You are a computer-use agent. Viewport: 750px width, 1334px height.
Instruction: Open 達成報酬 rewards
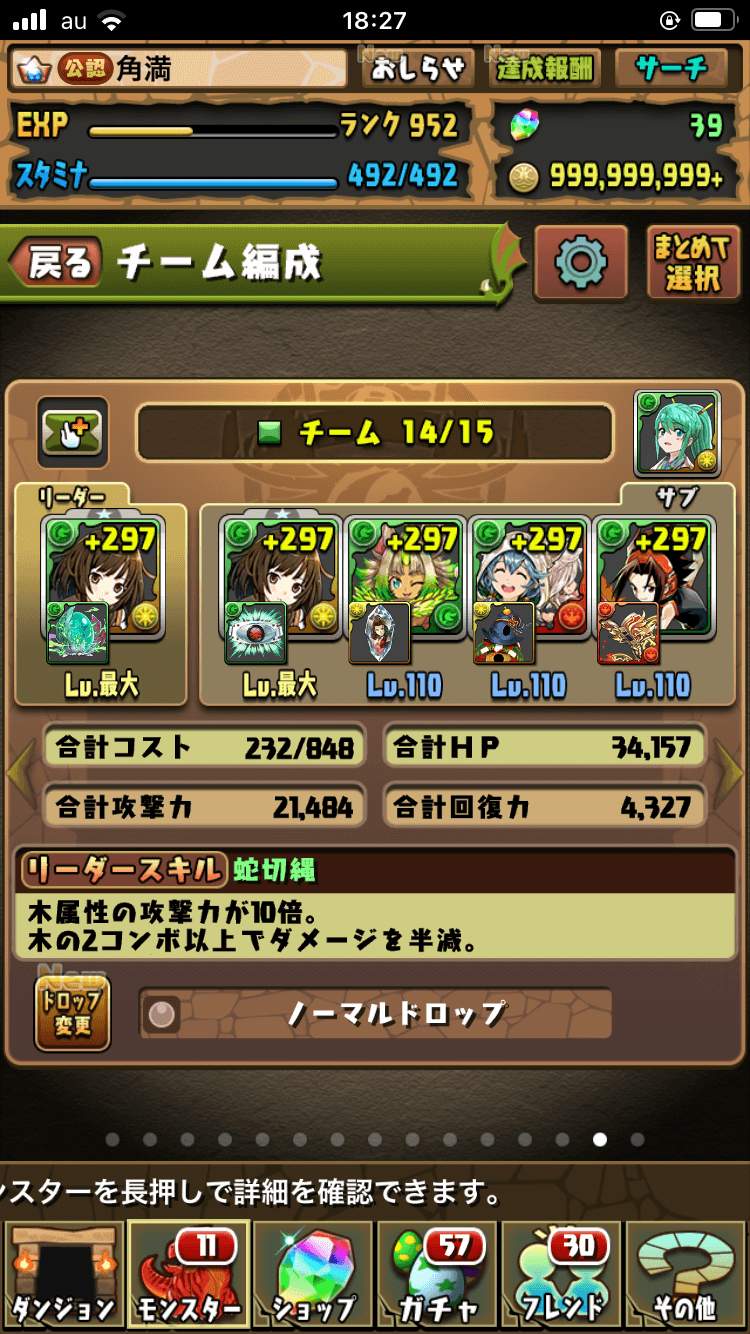[x=544, y=68]
